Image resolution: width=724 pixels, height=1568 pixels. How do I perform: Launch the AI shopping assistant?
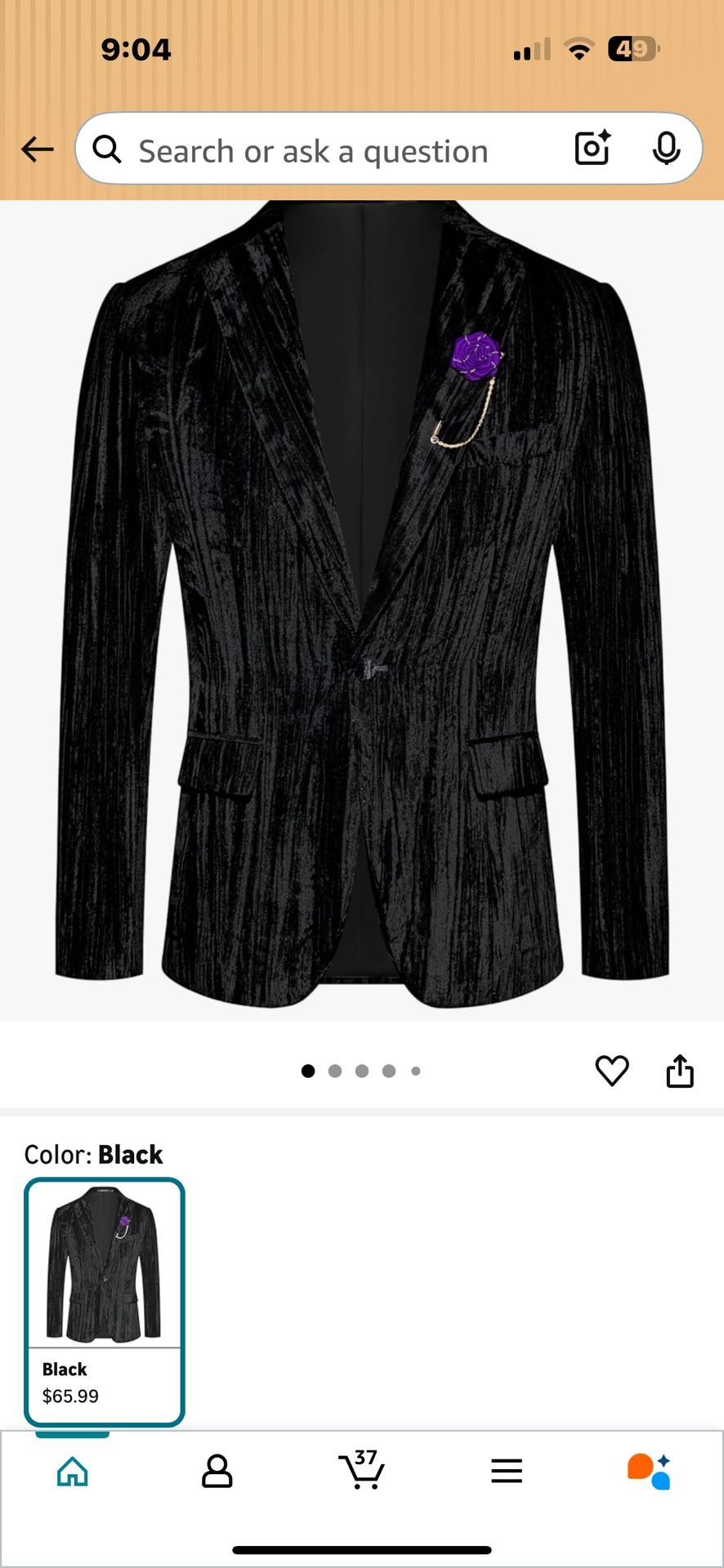tap(650, 1472)
